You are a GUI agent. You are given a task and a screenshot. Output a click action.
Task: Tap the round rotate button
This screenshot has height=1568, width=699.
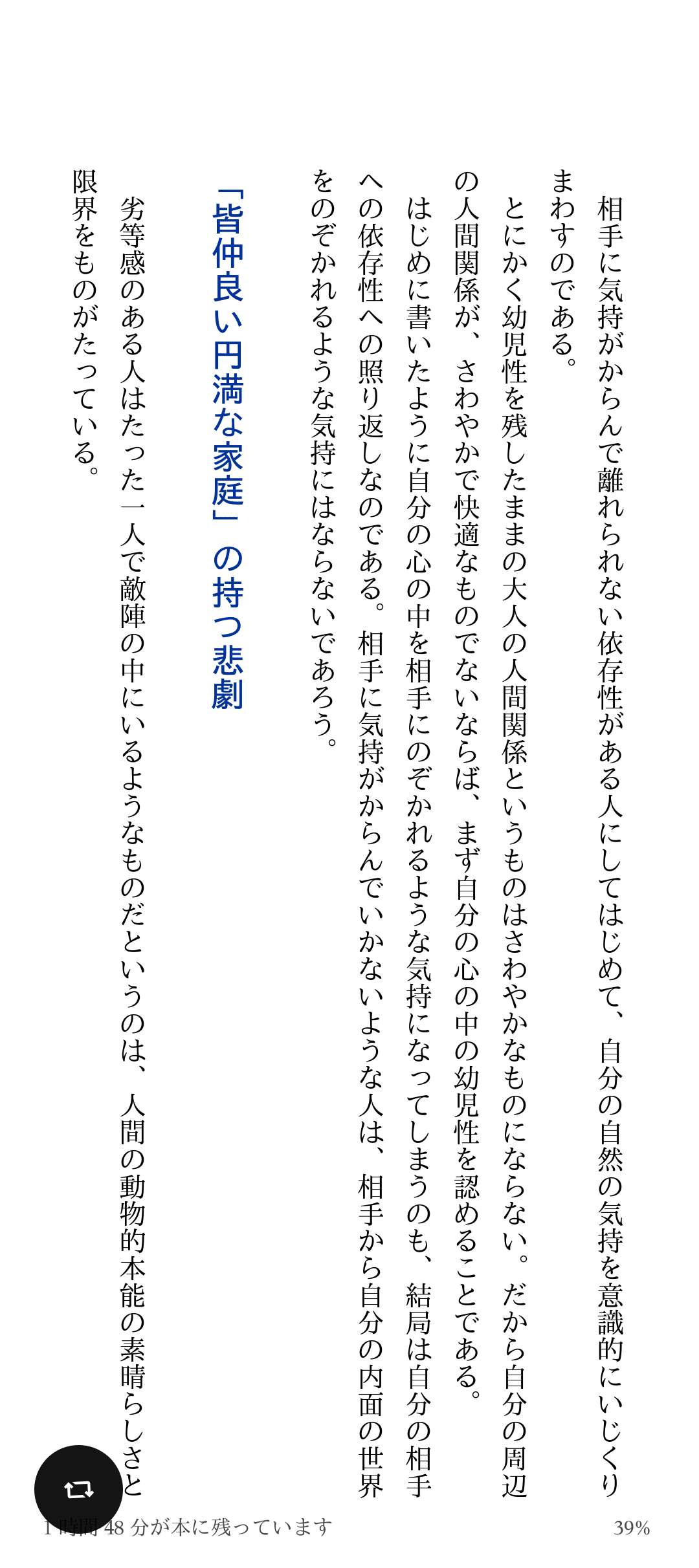[x=78, y=1489]
